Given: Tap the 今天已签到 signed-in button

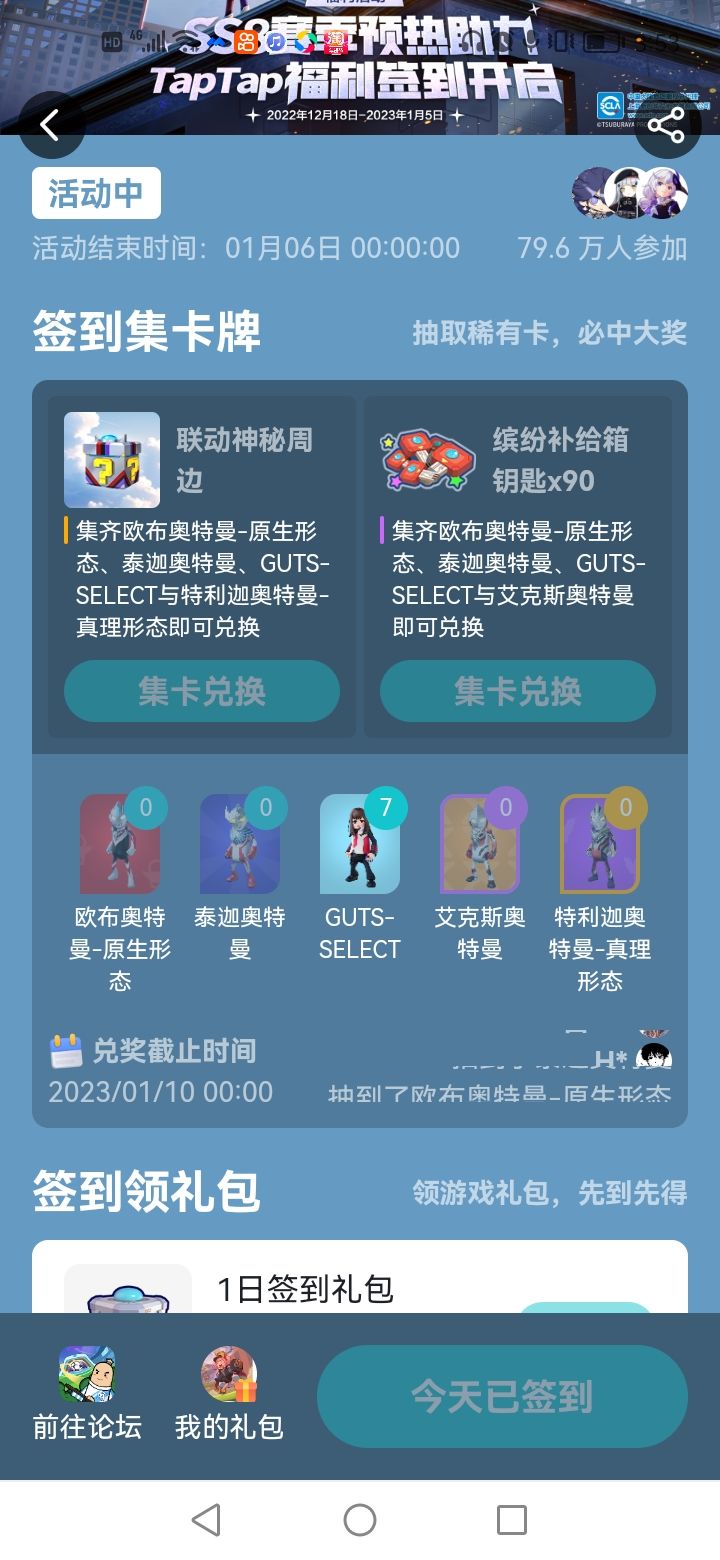Looking at the screenshot, I should coord(502,1395).
